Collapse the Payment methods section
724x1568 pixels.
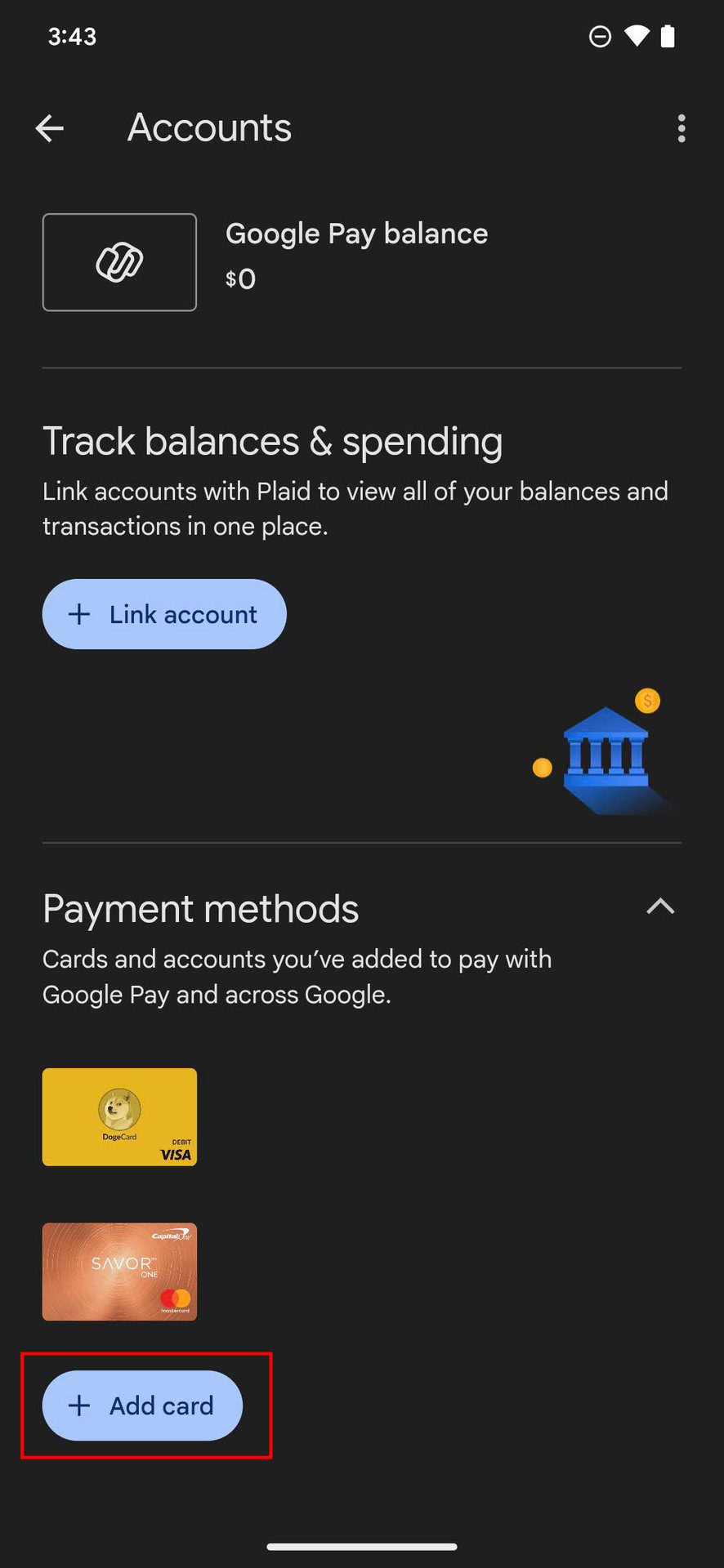(x=660, y=906)
